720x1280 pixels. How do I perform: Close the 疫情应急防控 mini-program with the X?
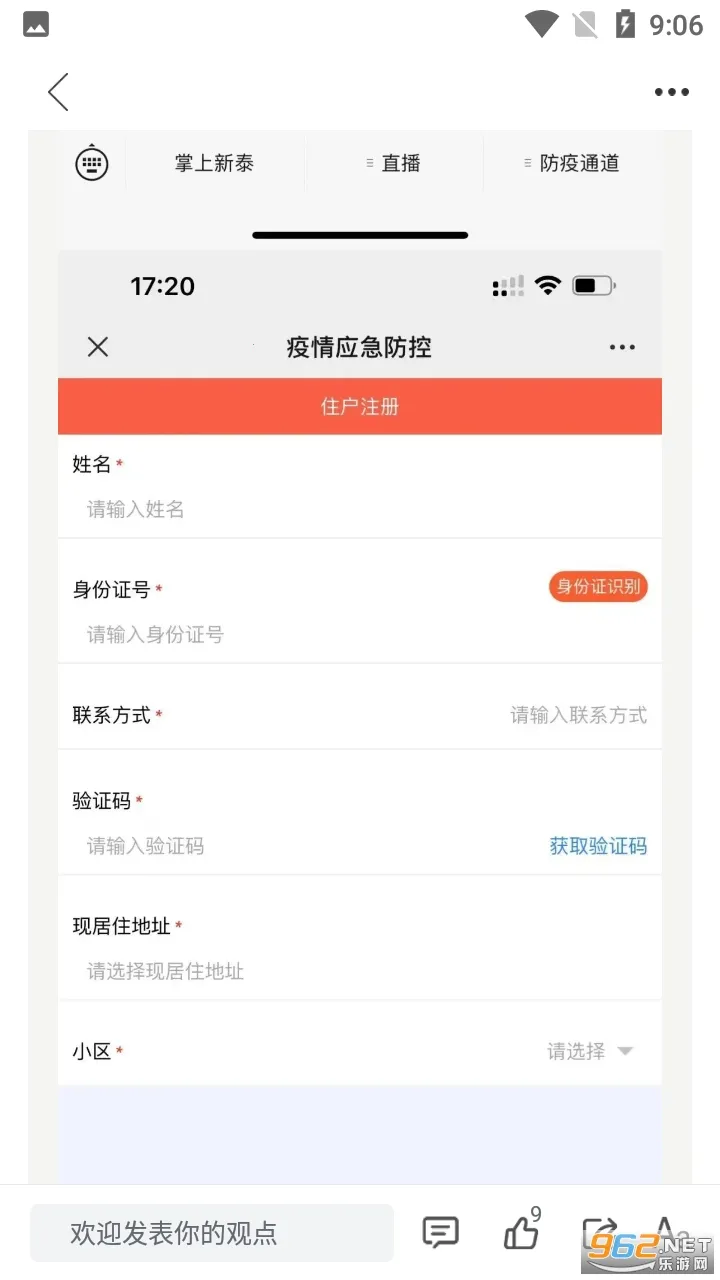[97, 347]
